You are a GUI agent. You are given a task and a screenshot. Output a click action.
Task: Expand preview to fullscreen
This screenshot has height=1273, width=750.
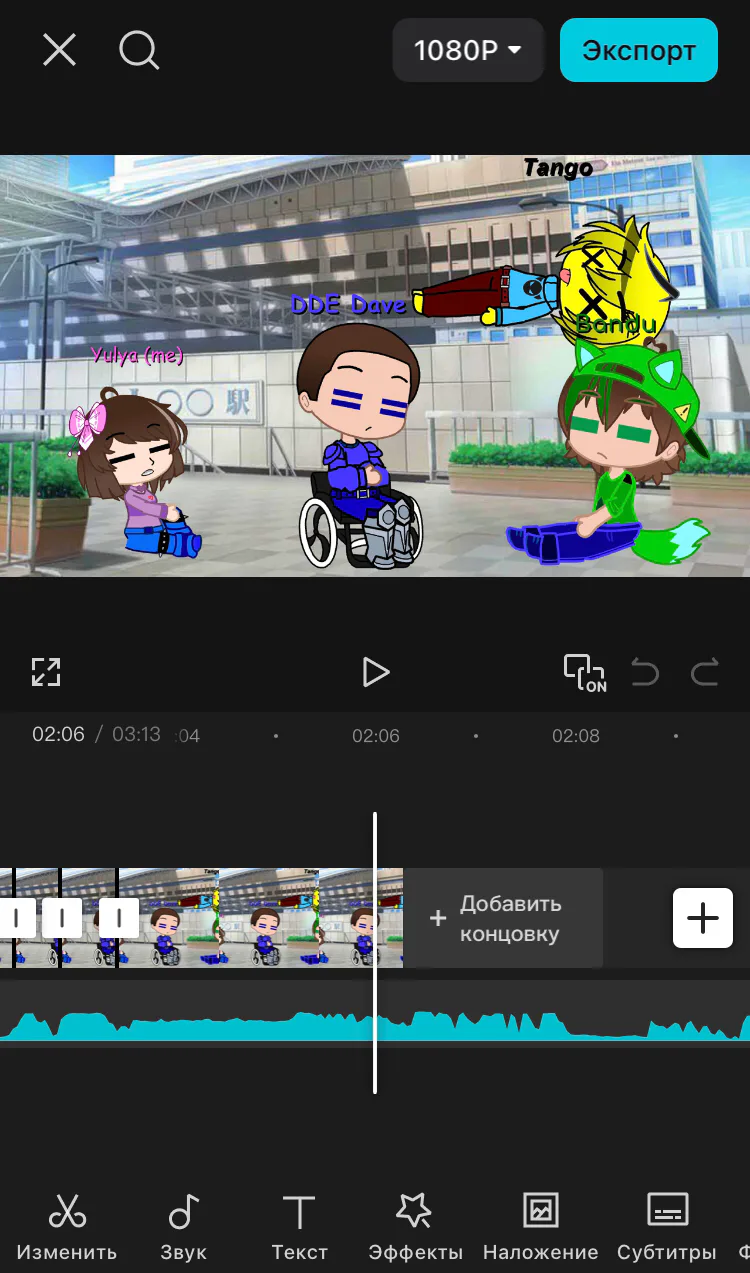click(x=46, y=672)
